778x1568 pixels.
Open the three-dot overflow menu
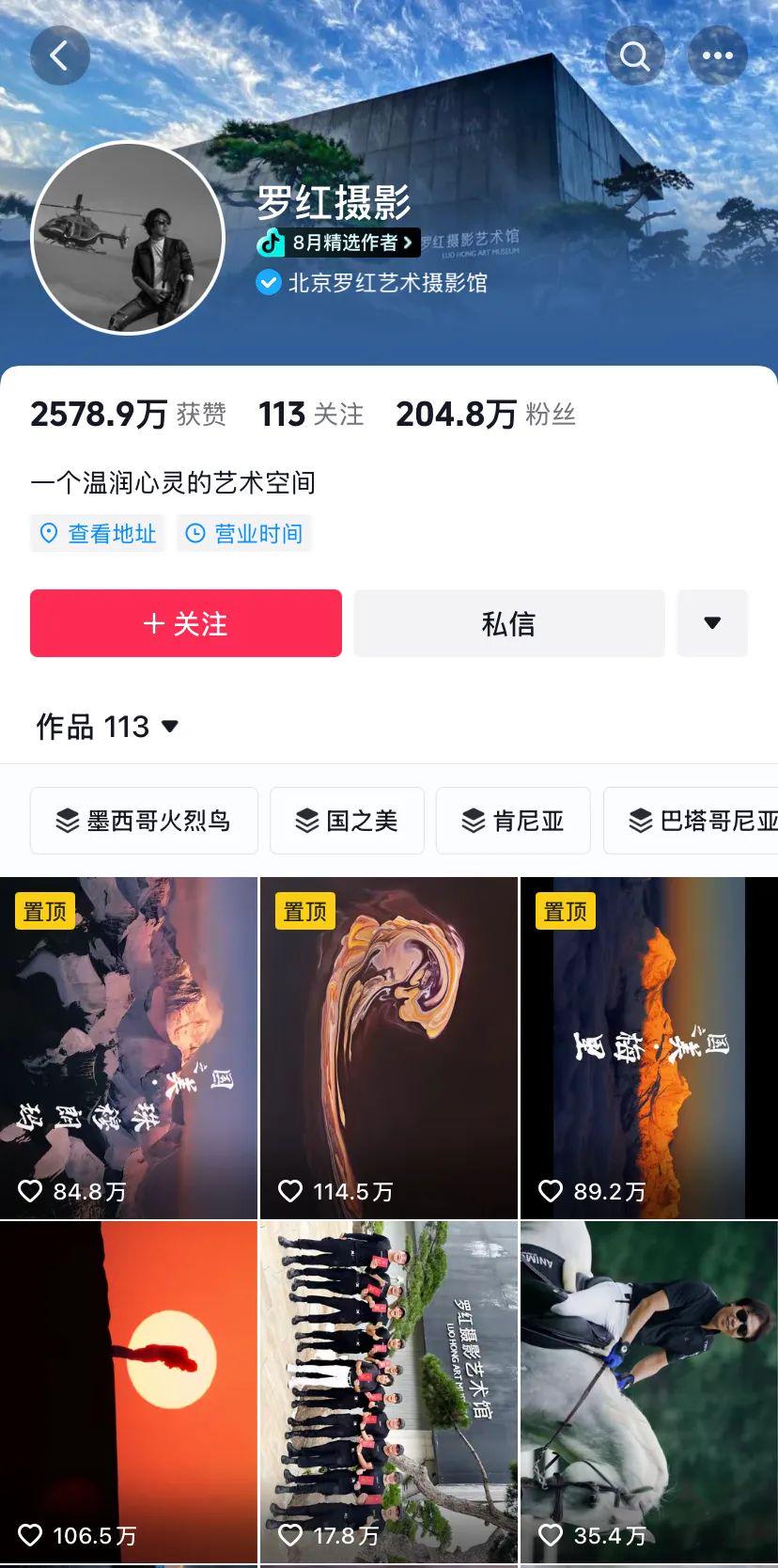pyautogui.click(x=717, y=56)
